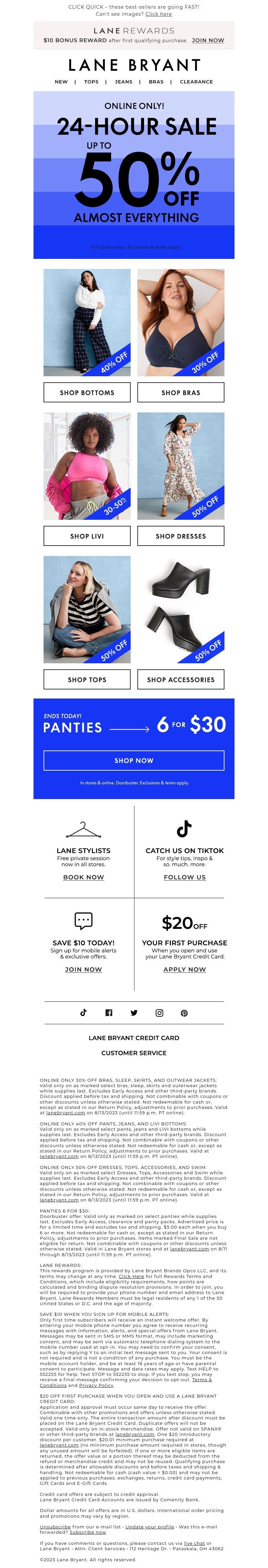Image resolution: width=268 pixels, height=1568 pixels.
Task: Tap the SHOP BOTTOMS button
Action: 87,393
